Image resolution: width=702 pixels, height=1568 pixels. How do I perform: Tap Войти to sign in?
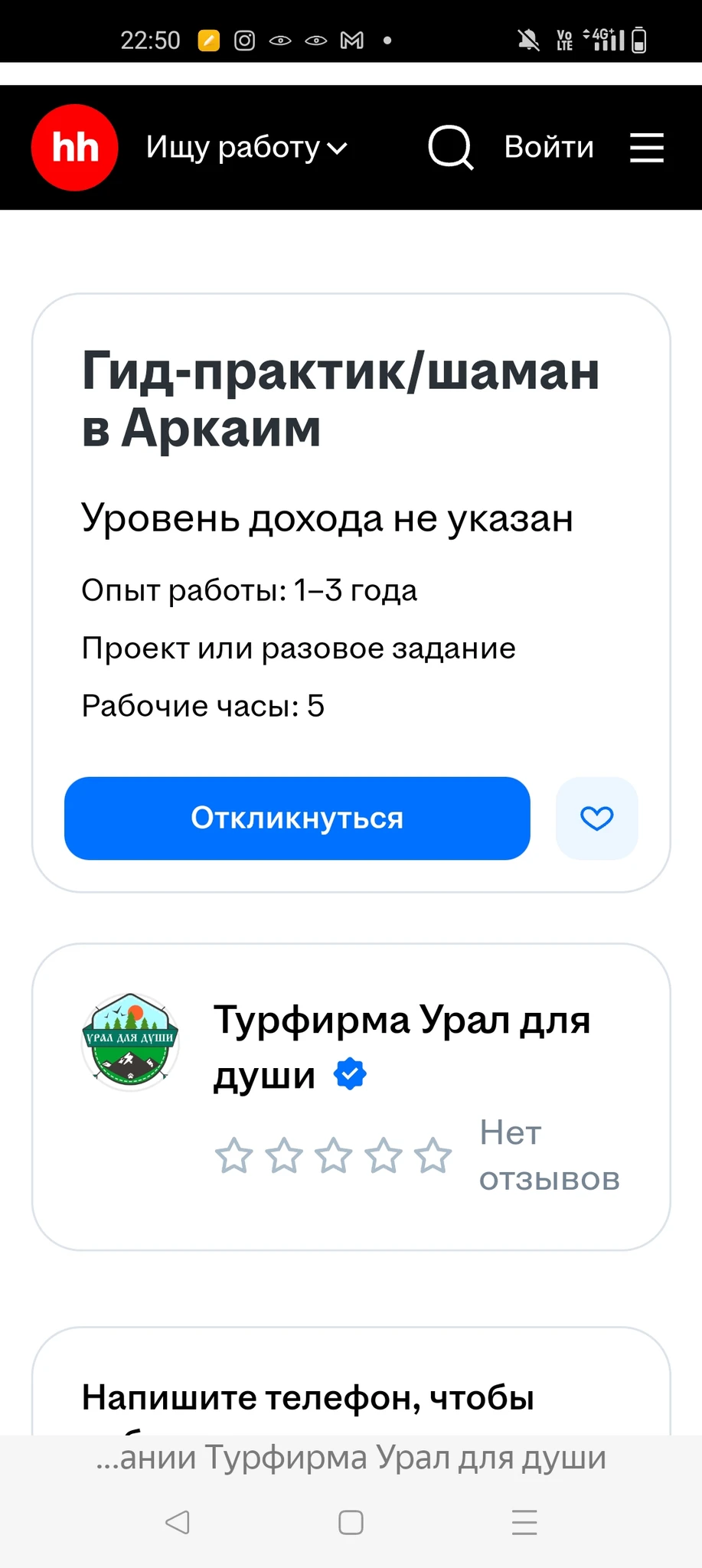[549, 147]
